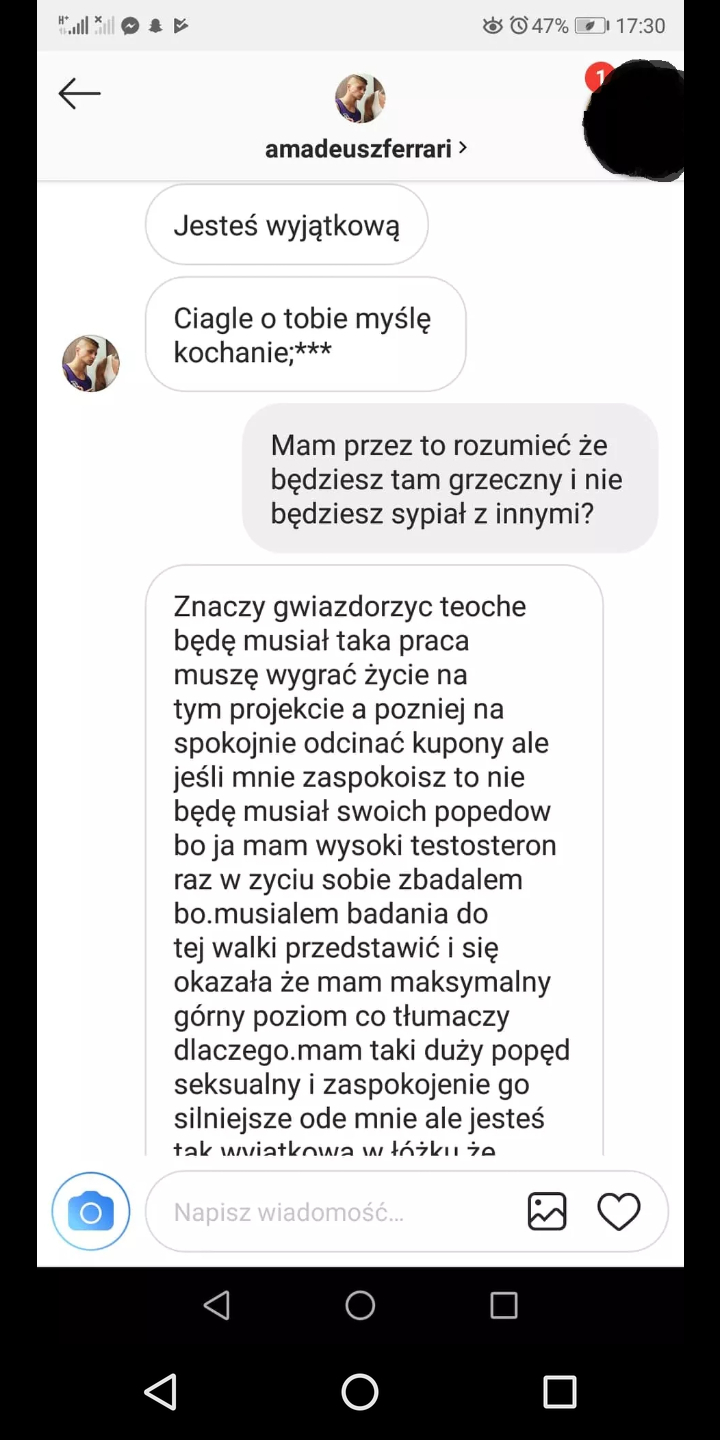Open the camera to send a photo

tap(91, 1212)
